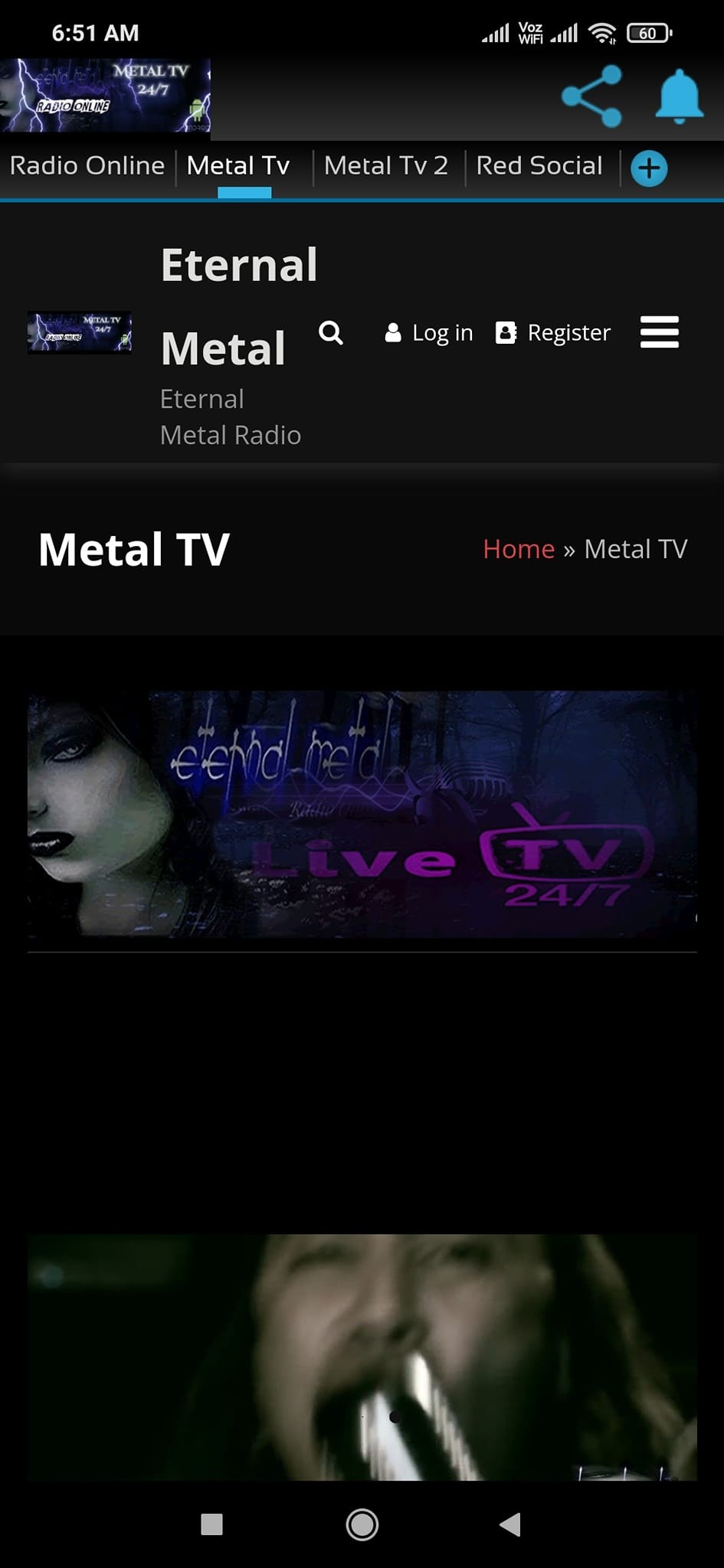Screen dimensions: 724x1568
Task: Open the notifications bell
Action: point(679,96)
